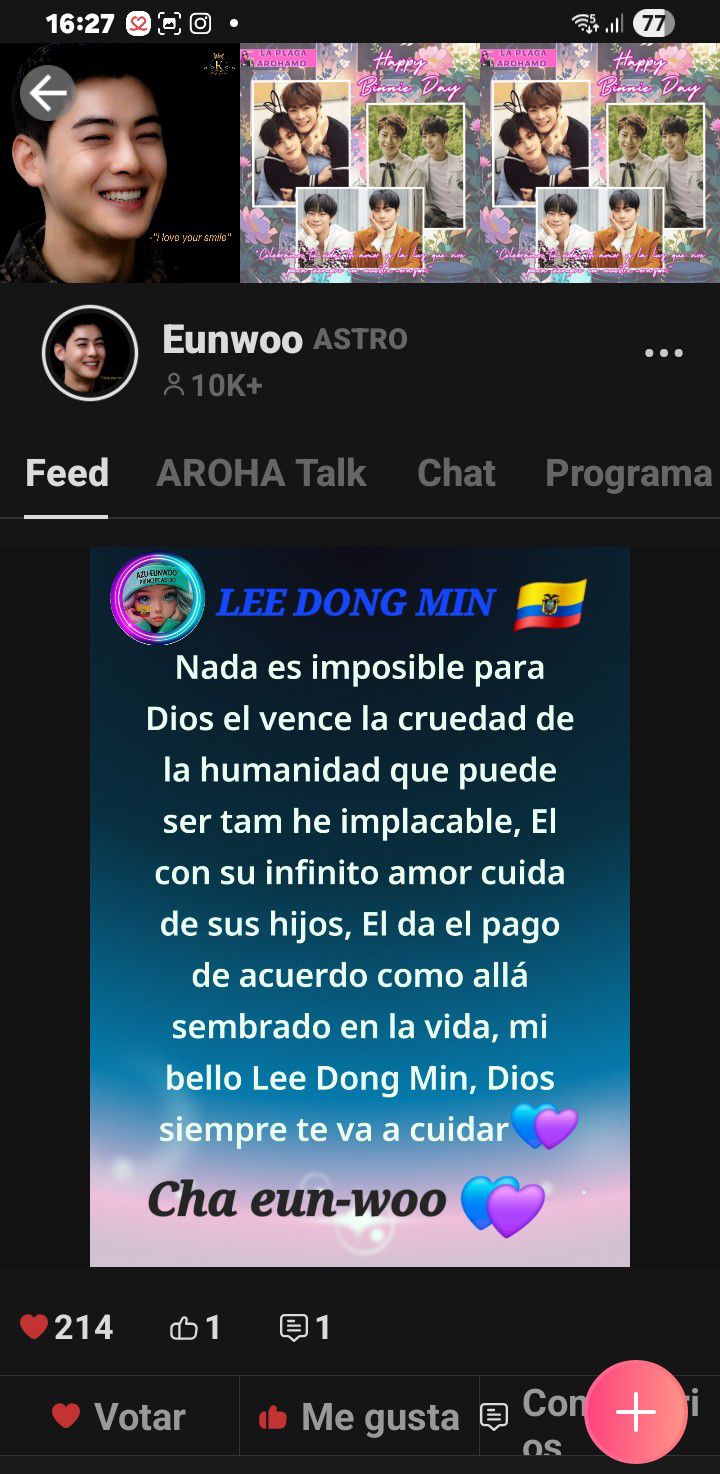Screen dimensions: 720x1474
Task: Open the Chat tab
Action: click(456, 473)
